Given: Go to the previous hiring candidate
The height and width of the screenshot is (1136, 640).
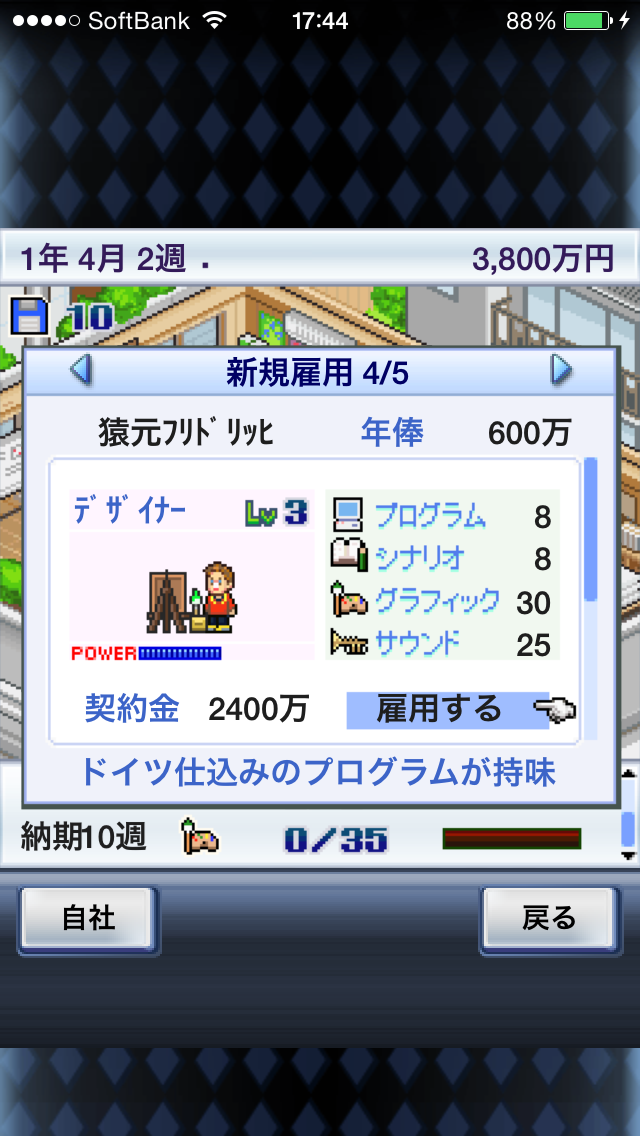Looking at the screenshot, I should click(81, 372).
